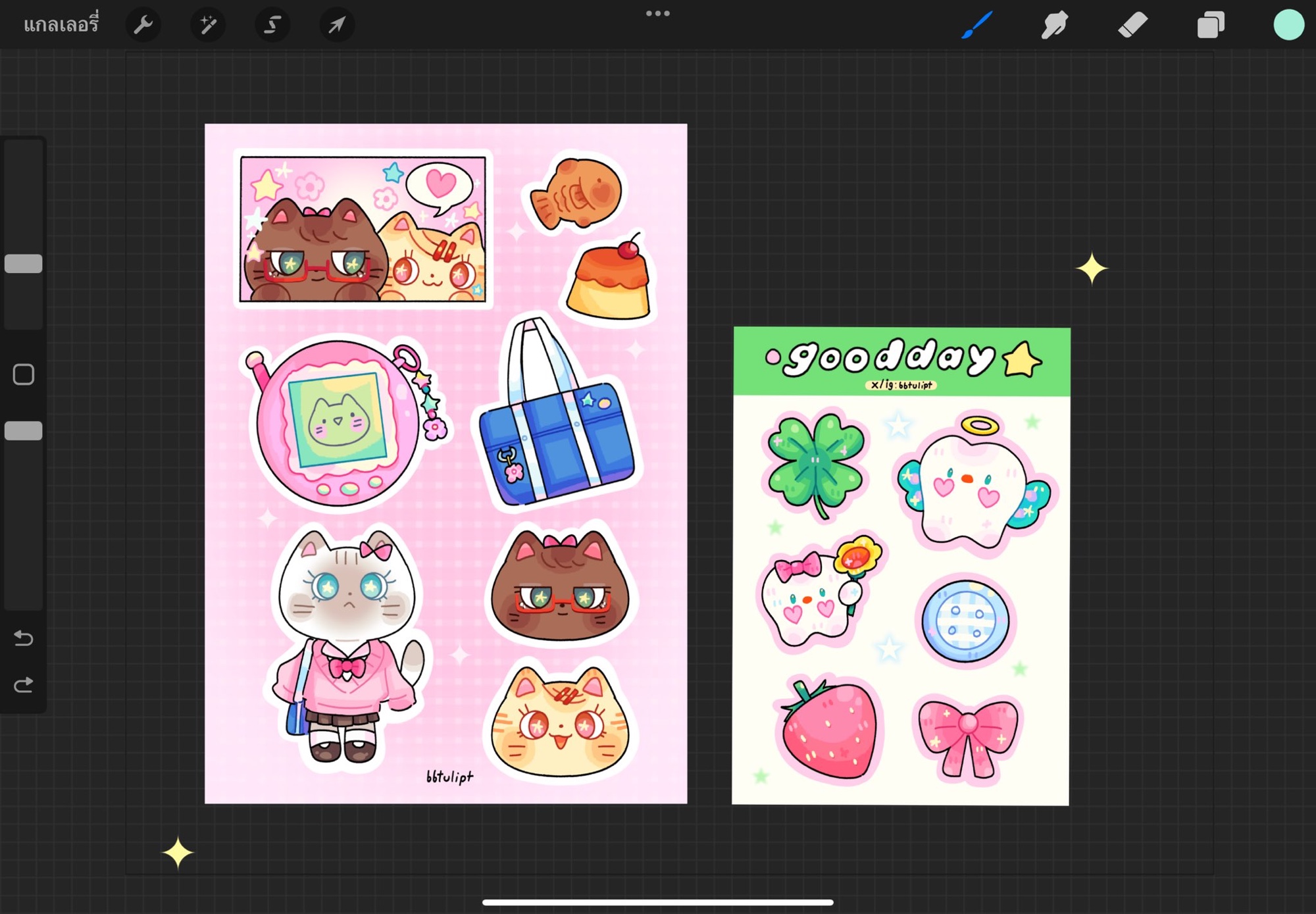
Task: Open the Selection tool
Action: point(272,25)
